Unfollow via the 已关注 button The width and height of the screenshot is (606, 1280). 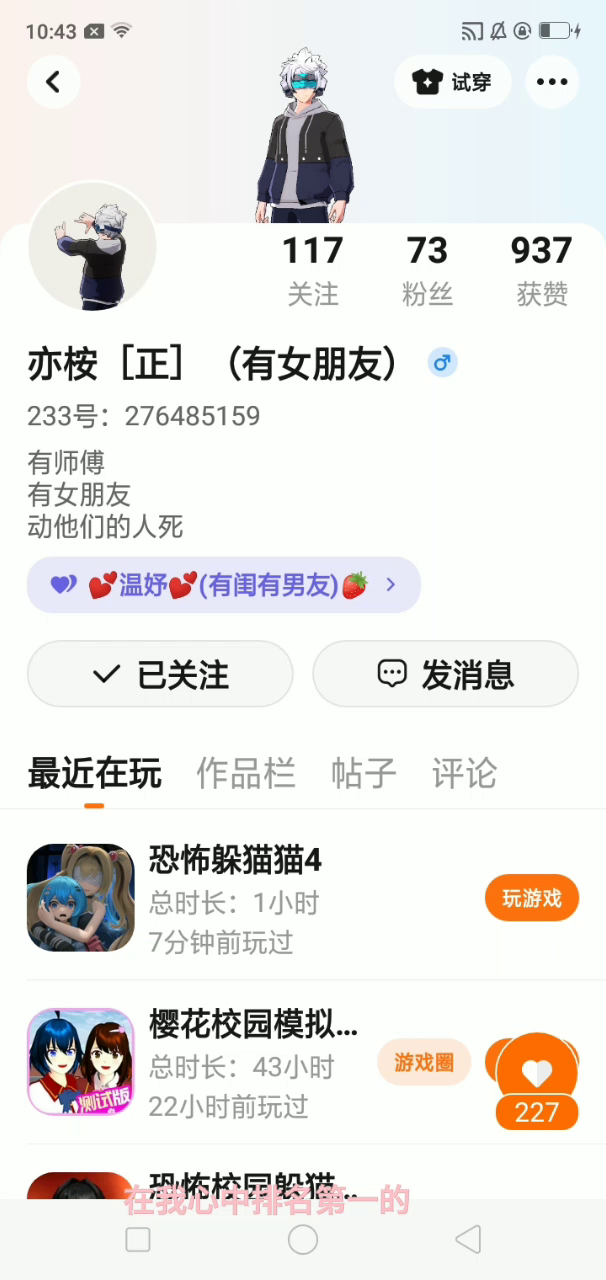click(160, 674)
